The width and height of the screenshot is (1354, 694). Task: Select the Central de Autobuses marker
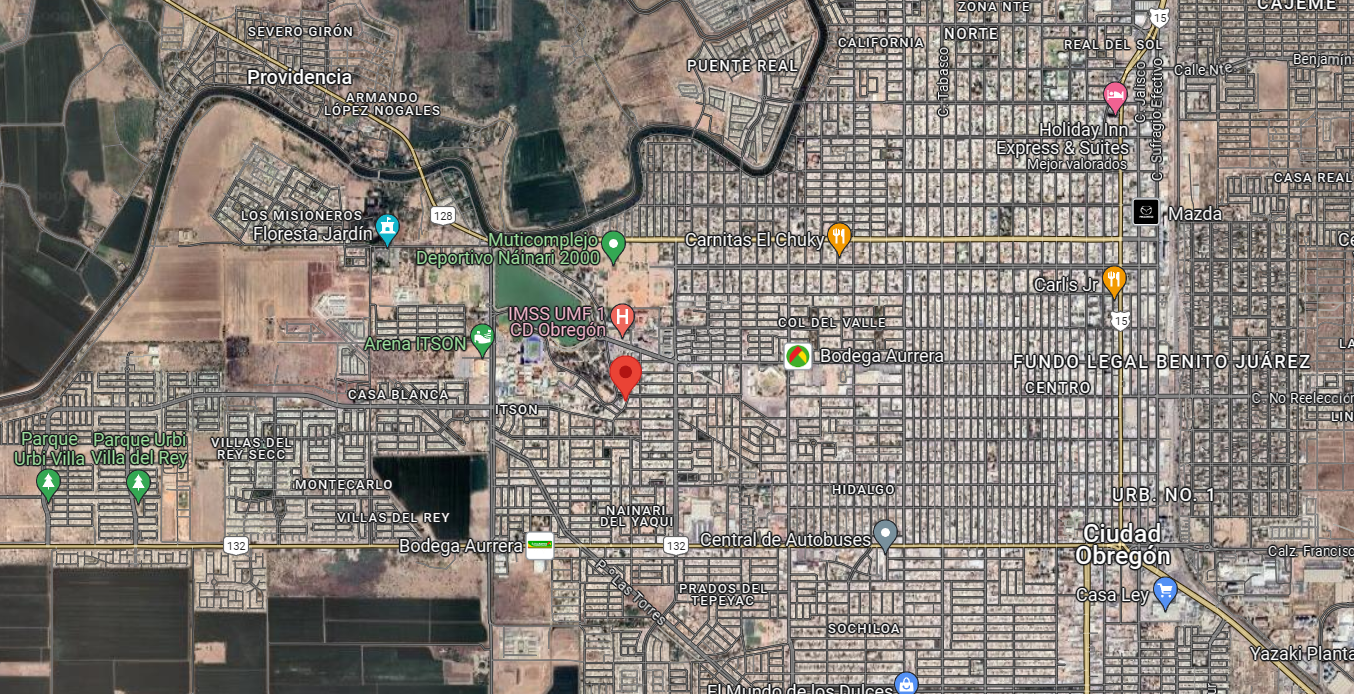pyautogui.click(x=884, y=535)
